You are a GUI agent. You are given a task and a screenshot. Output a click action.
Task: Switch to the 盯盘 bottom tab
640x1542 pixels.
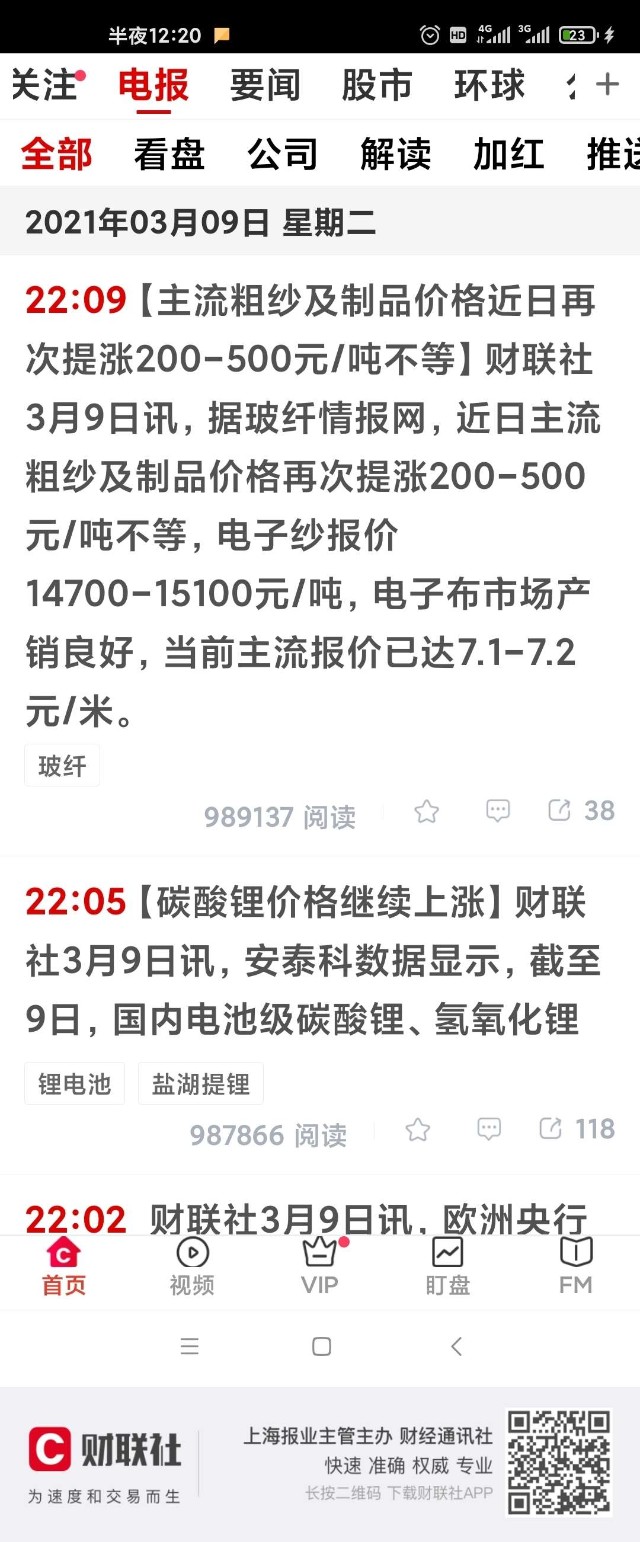click(x=447, y=1266)
